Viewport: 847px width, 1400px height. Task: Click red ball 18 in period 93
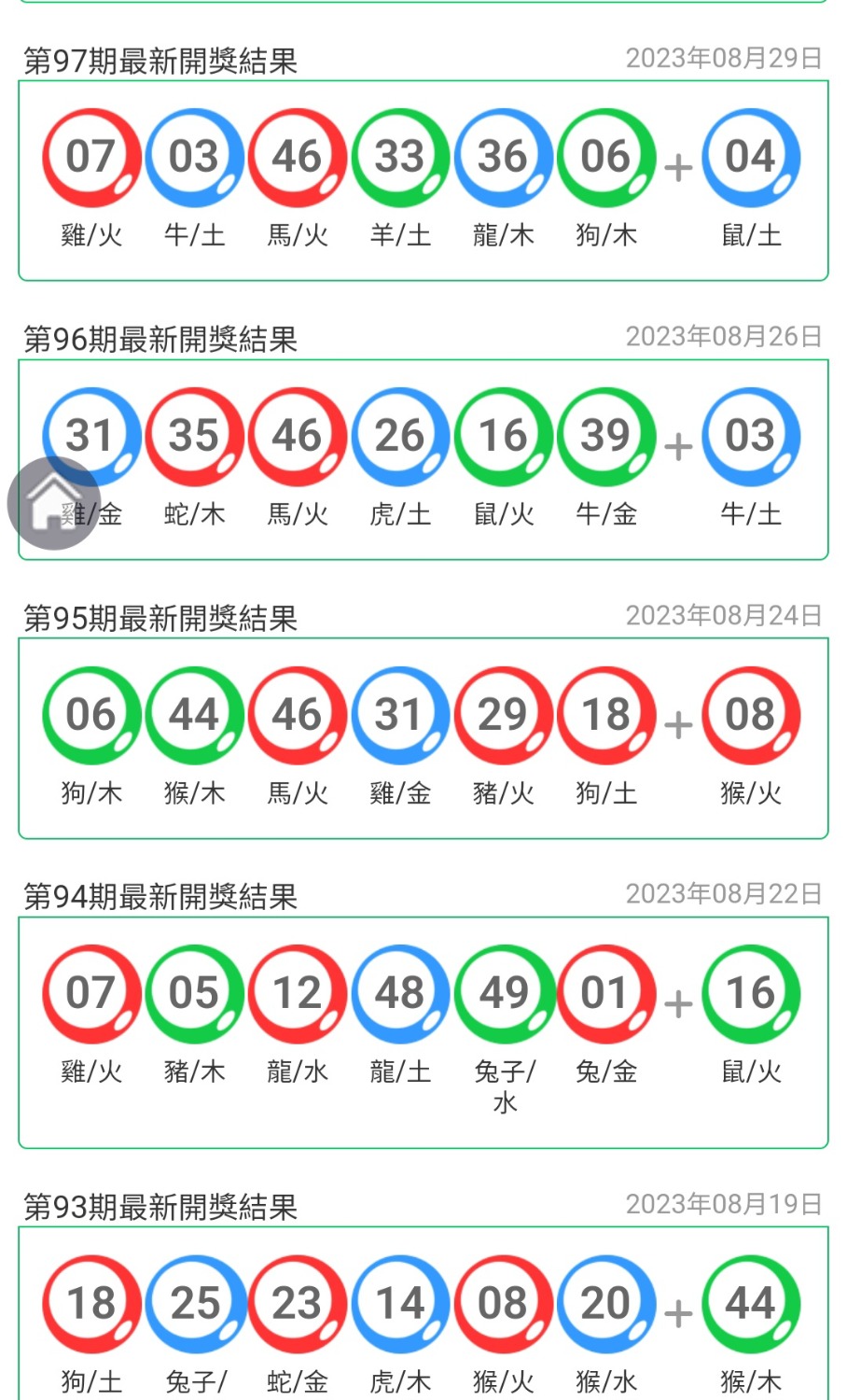click(90, 1304)
